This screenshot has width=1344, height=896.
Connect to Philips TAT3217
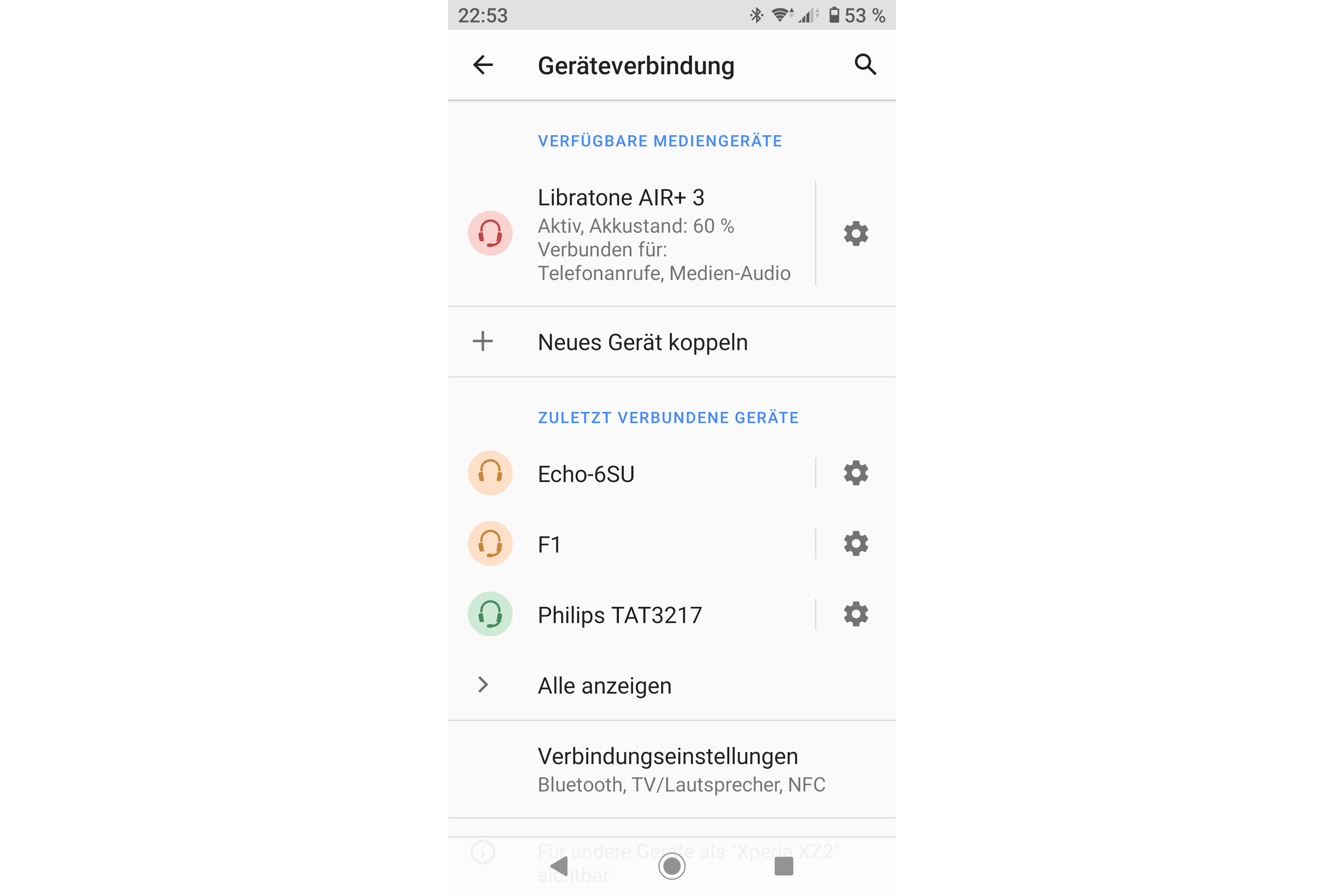(631, 614)
